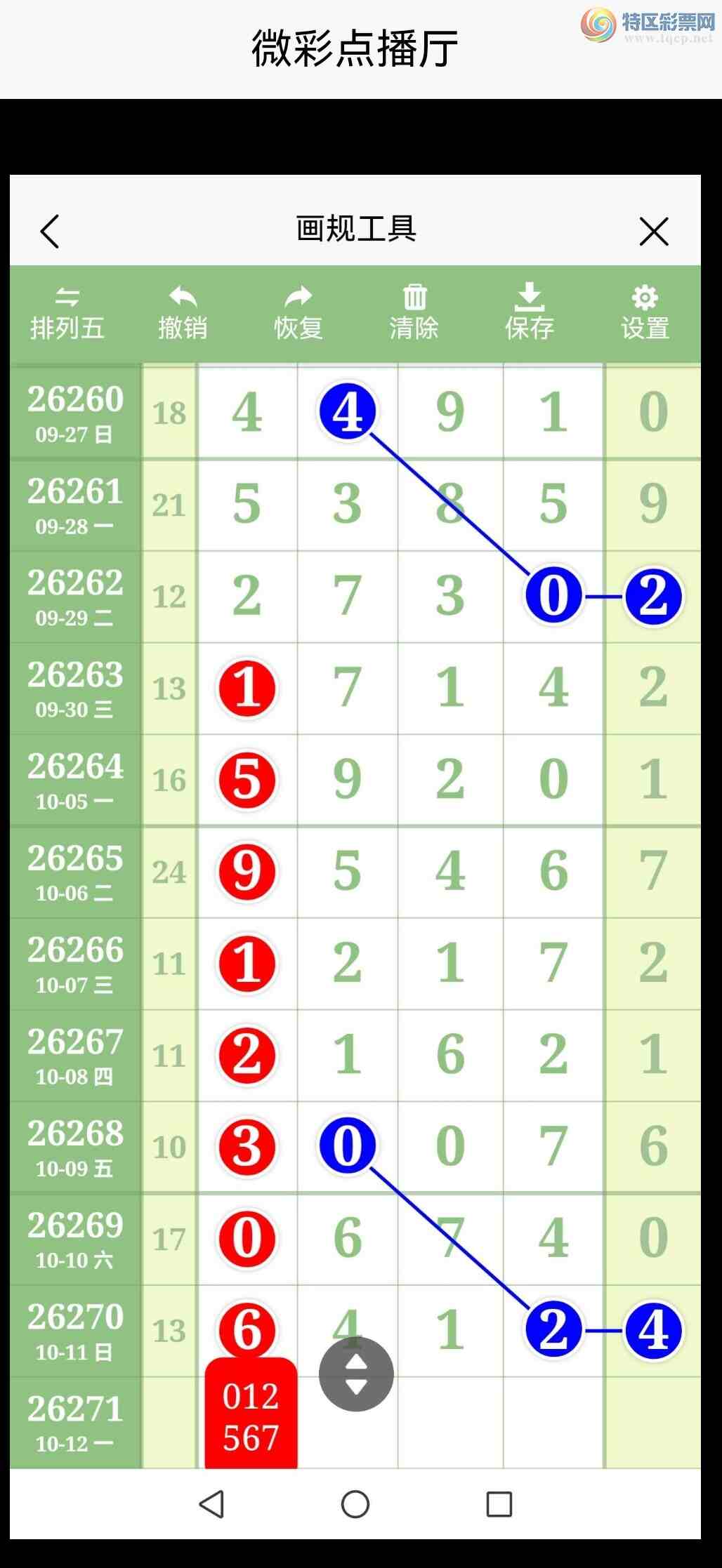The height and width of the screenshot is (1568, 722).
Task: Clear all marks with 清除
Action: point(414,314)
